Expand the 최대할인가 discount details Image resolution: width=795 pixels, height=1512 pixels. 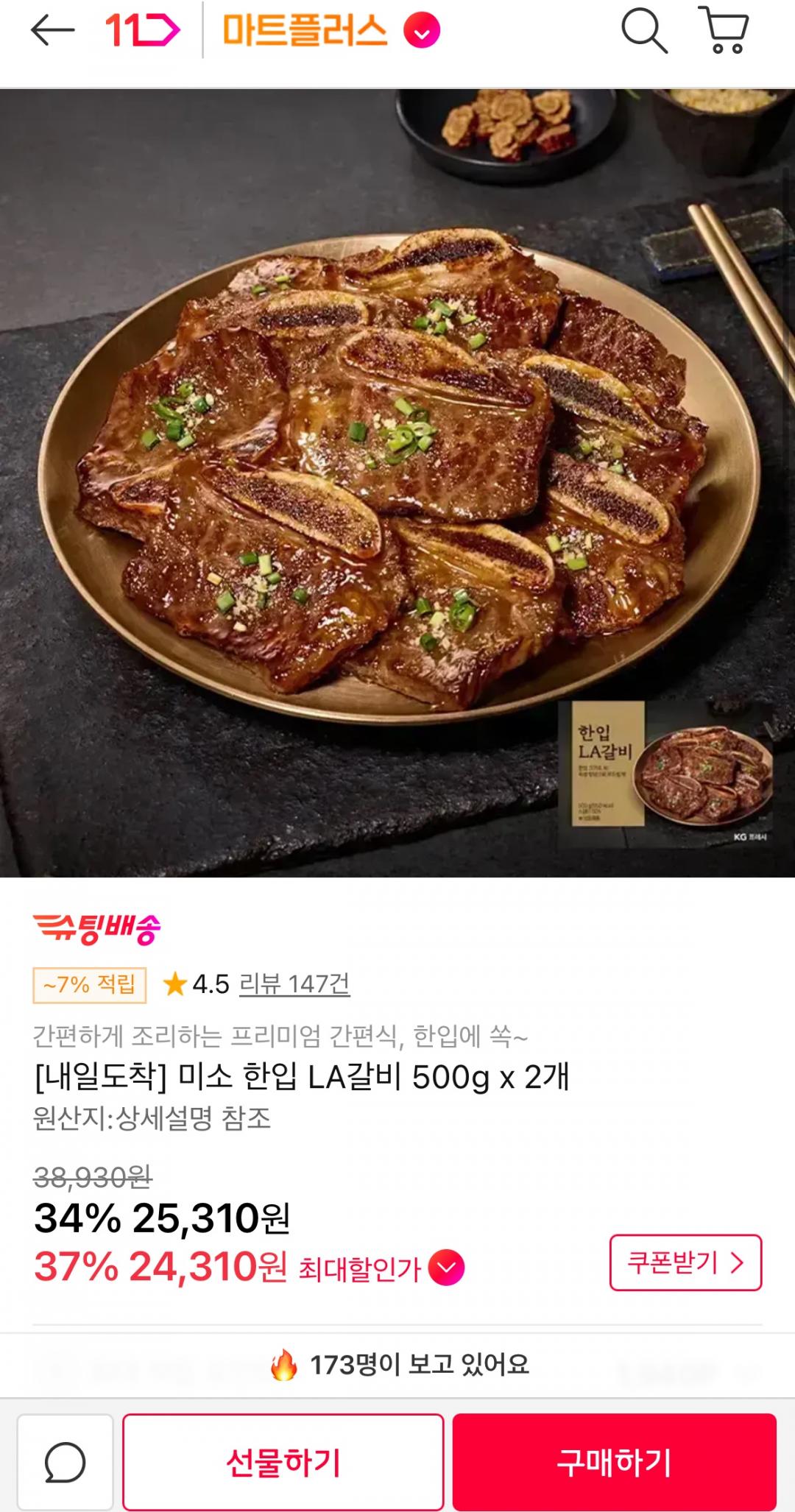pyautogui.click(x=447, y=1268)
